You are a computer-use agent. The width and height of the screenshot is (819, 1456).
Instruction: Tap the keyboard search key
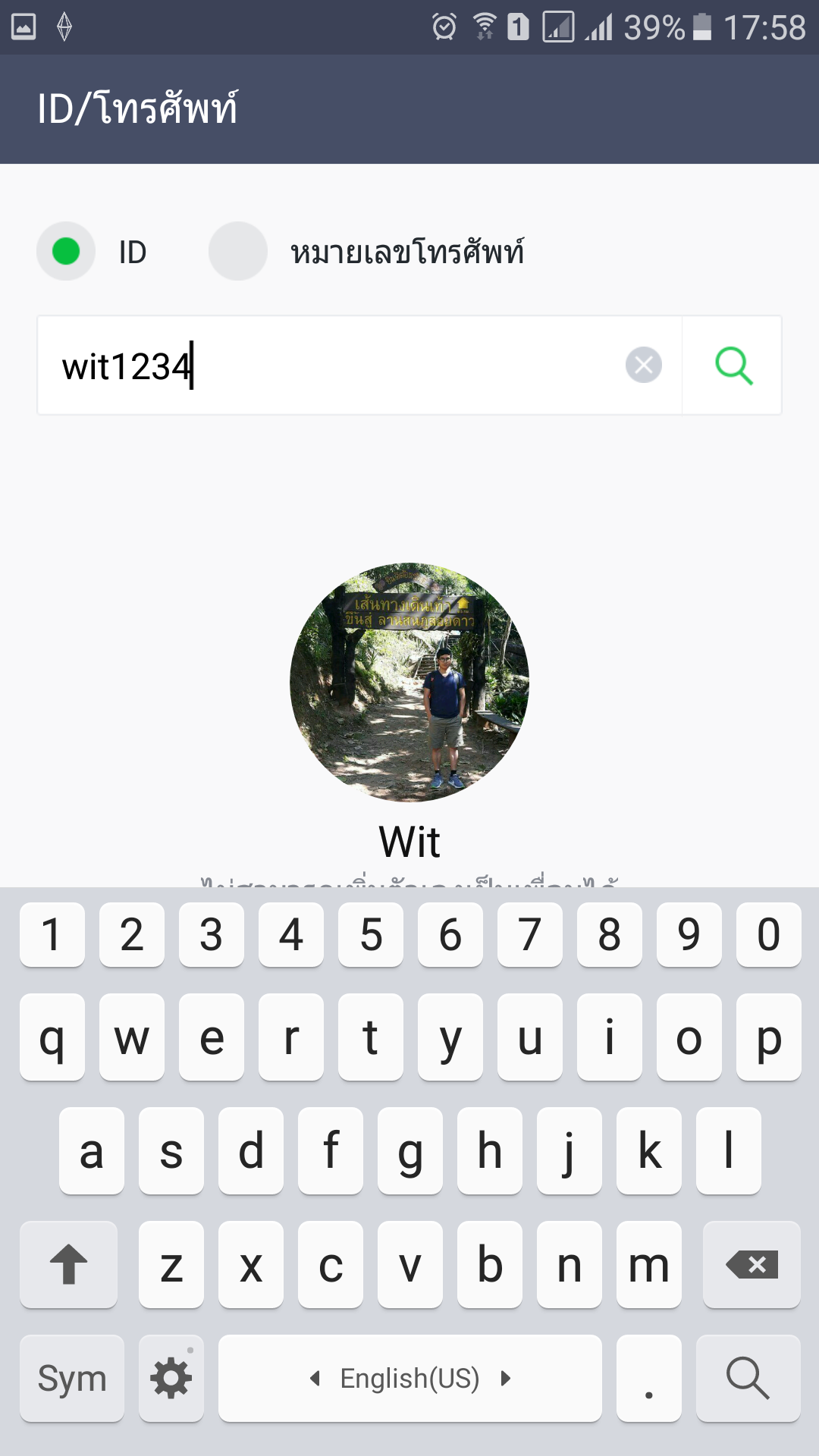click(748, 1378)
